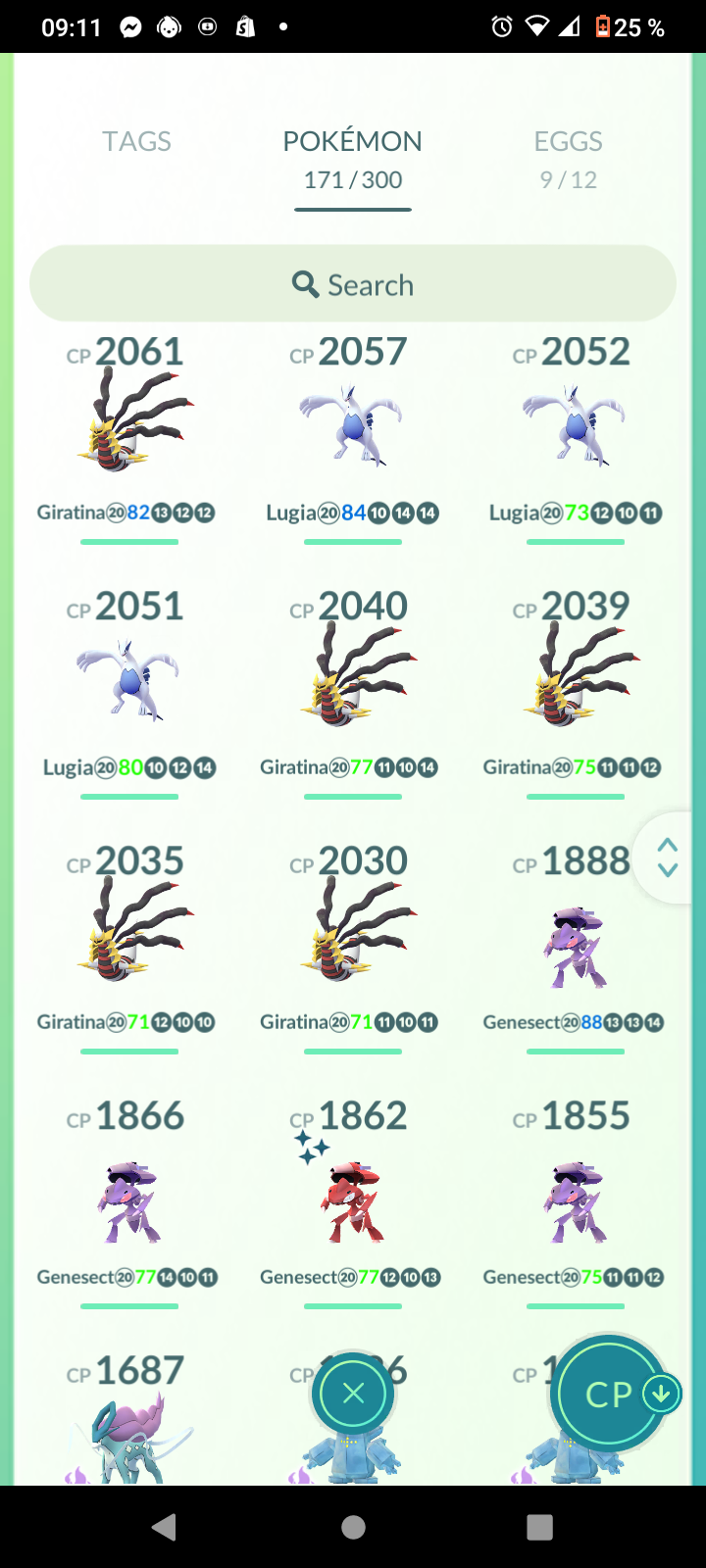Open the Genesect with CP 1888
The height and width of the screenshot is (1568, 706).
[x=575, y=941]
